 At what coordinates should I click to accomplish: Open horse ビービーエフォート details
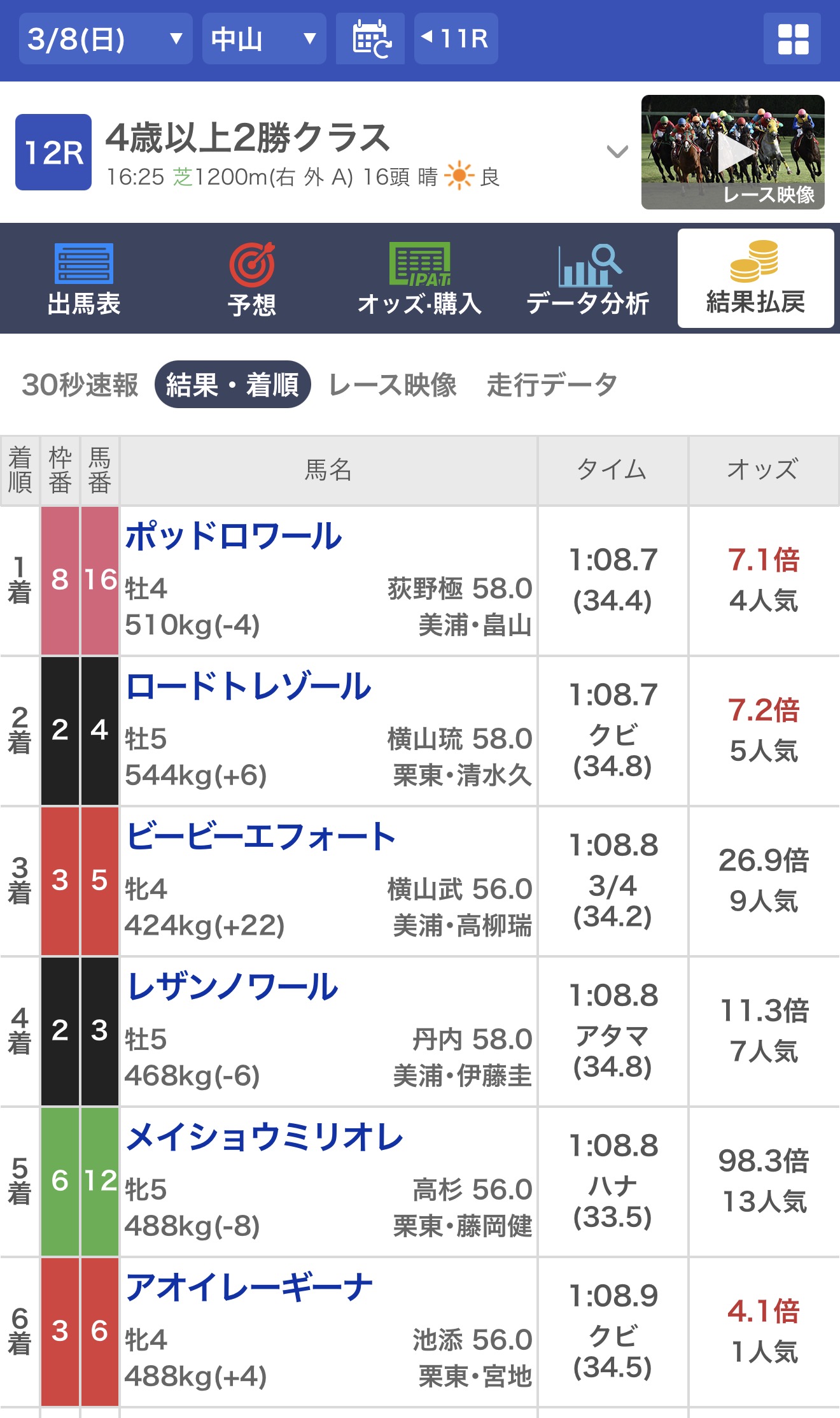pyautogui.click(x=261, y=837)
